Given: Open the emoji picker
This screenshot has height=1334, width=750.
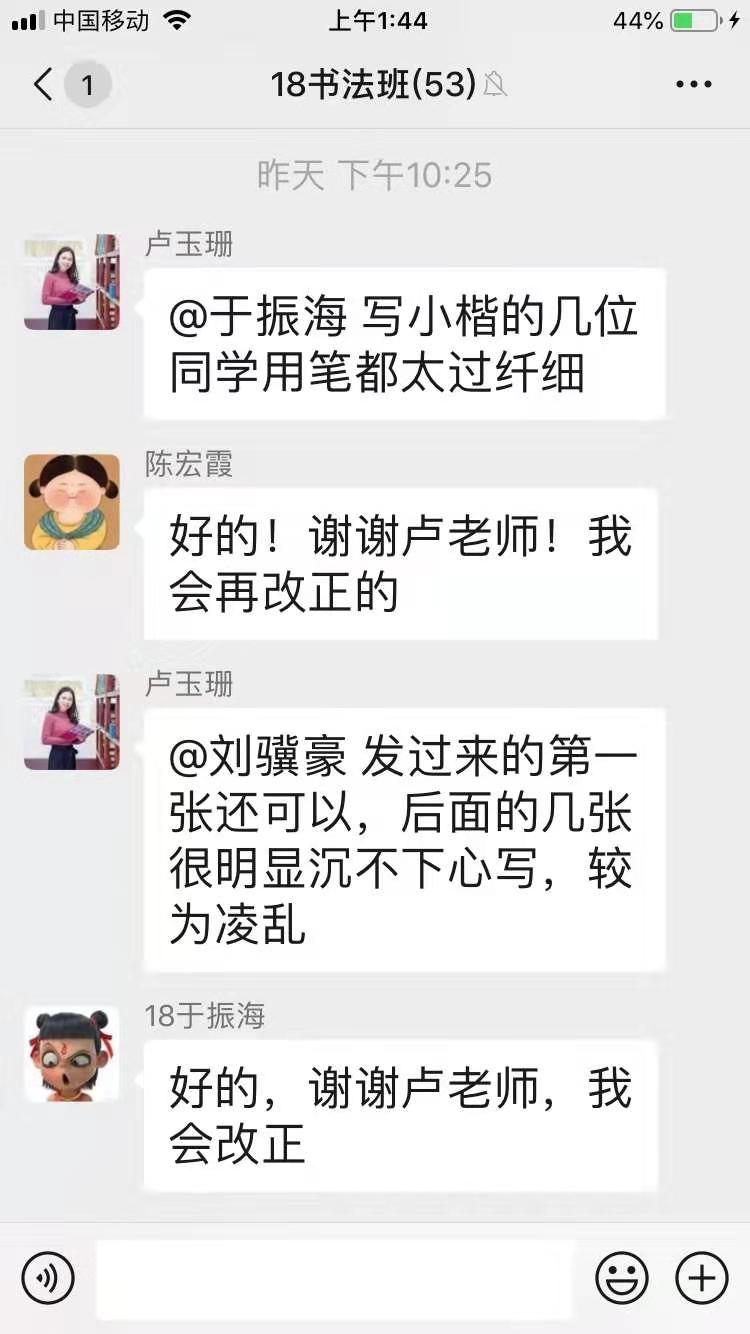Looking at the screenshot, I should [621, 1278].
